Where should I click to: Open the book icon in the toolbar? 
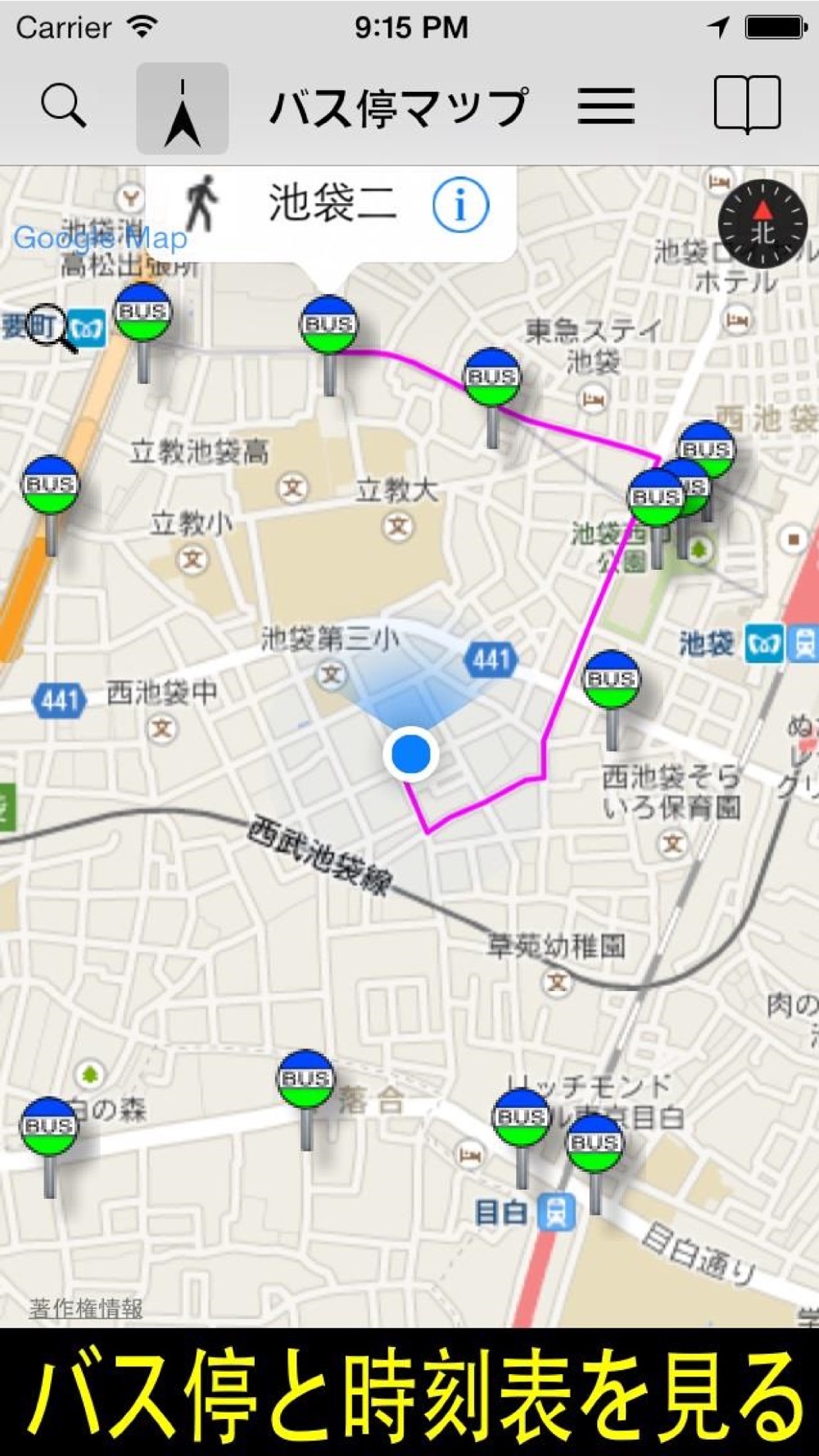(x=747, y=104)
